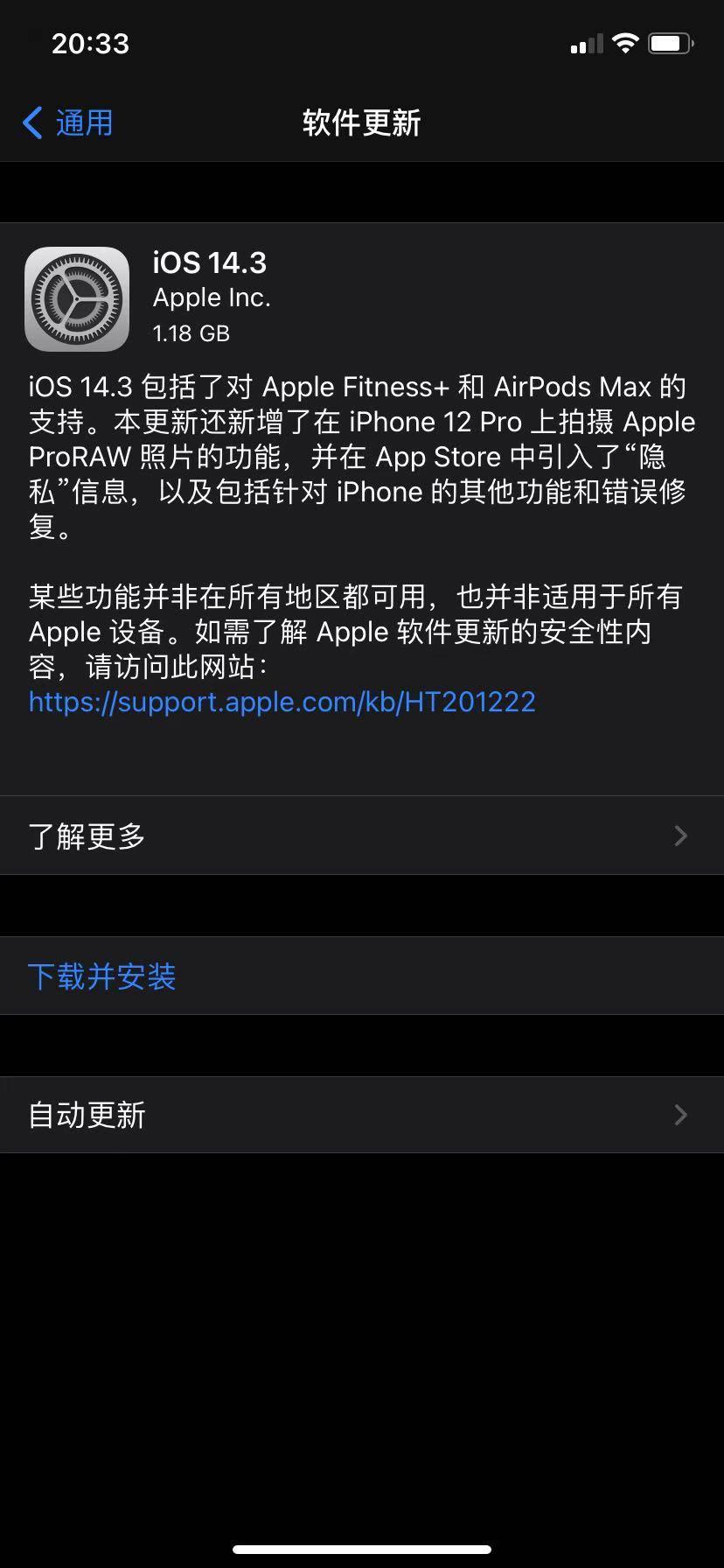Tap the chevron next to 自动更新

(680, 1115)
